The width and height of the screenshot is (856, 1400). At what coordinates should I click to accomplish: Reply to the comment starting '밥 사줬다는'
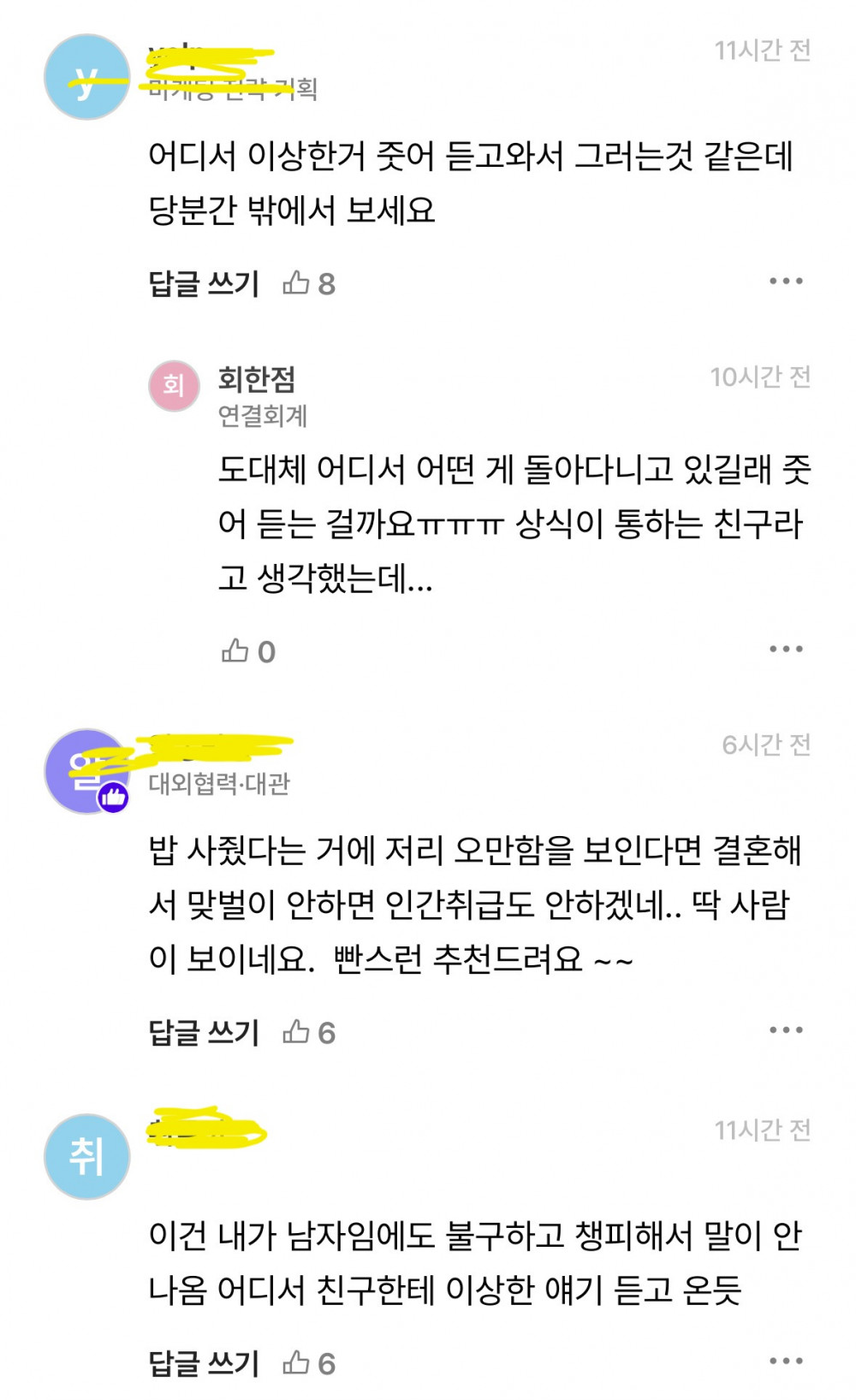coord(204,1032)
